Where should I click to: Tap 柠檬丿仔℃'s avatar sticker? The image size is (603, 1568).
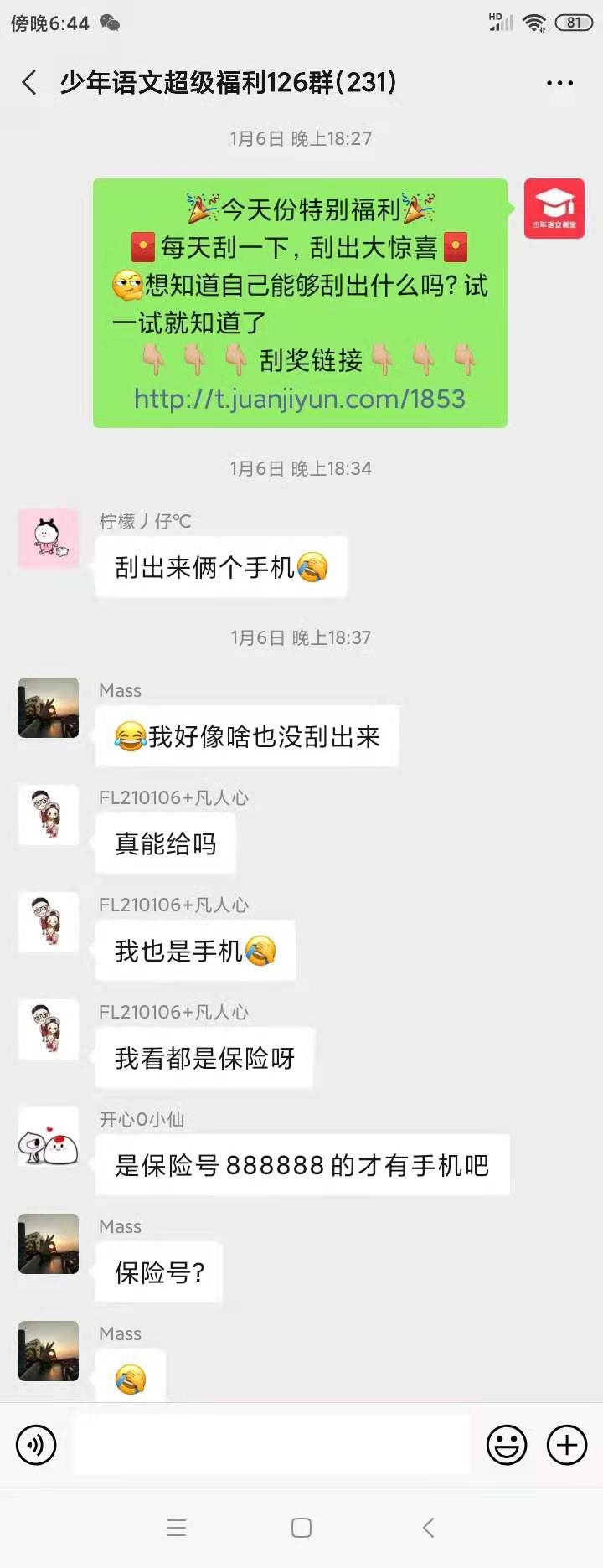coord(48,539)
